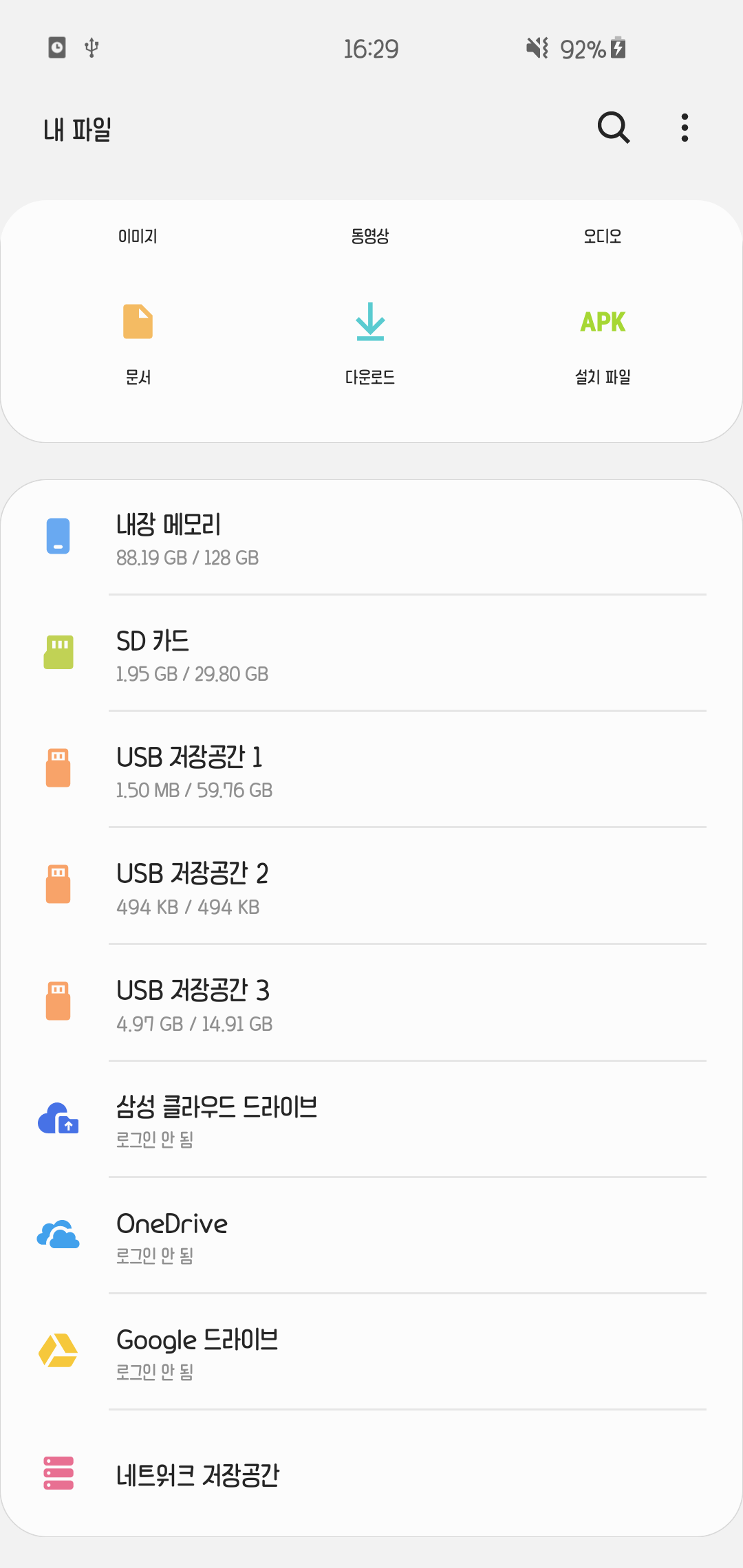Open the 동영상 category
Viewport: 743px width, 1568px height.
(370, 237)
